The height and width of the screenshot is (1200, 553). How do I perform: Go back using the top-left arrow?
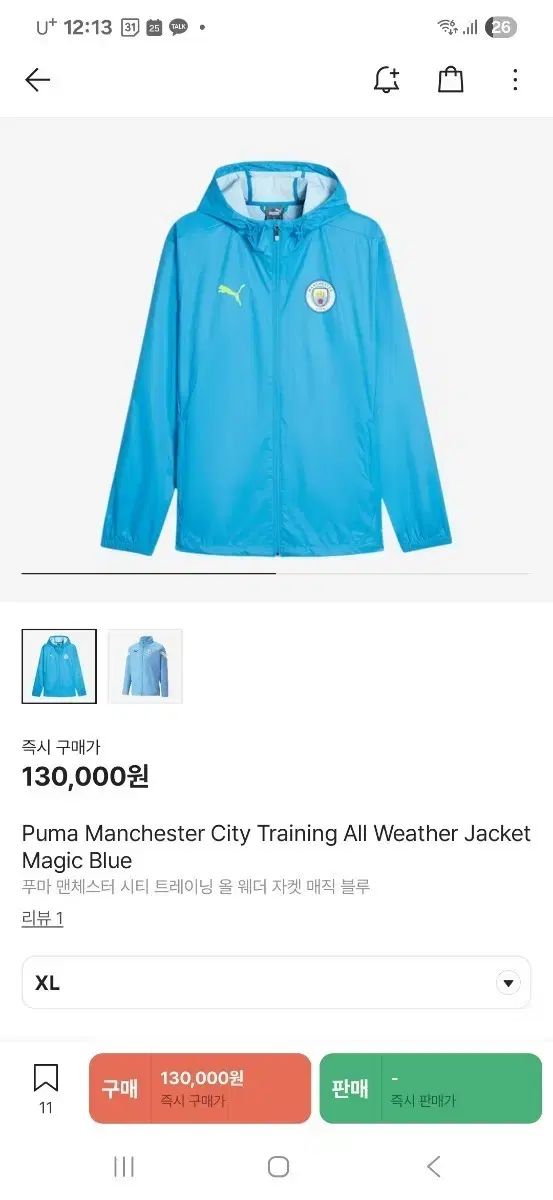coord(37,80)
